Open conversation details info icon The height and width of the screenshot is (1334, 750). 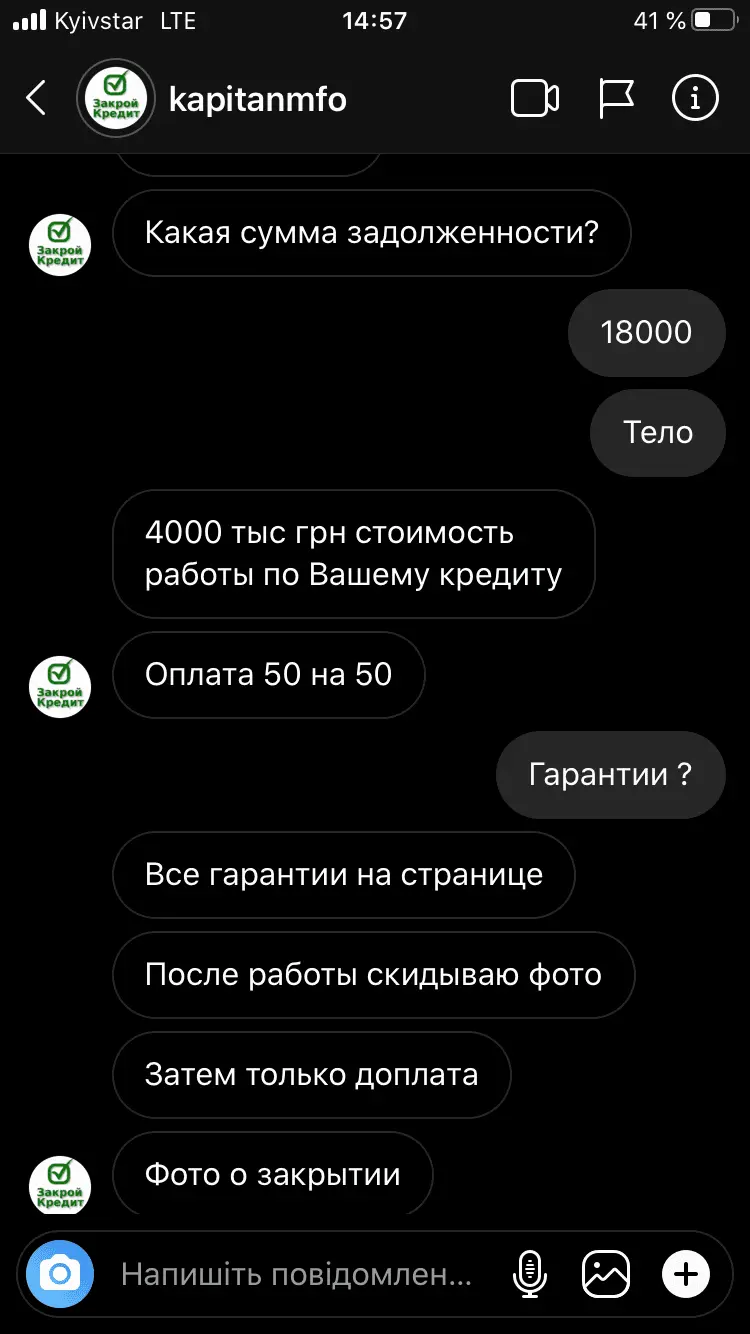pyautogui.click(x=695, y=98)
